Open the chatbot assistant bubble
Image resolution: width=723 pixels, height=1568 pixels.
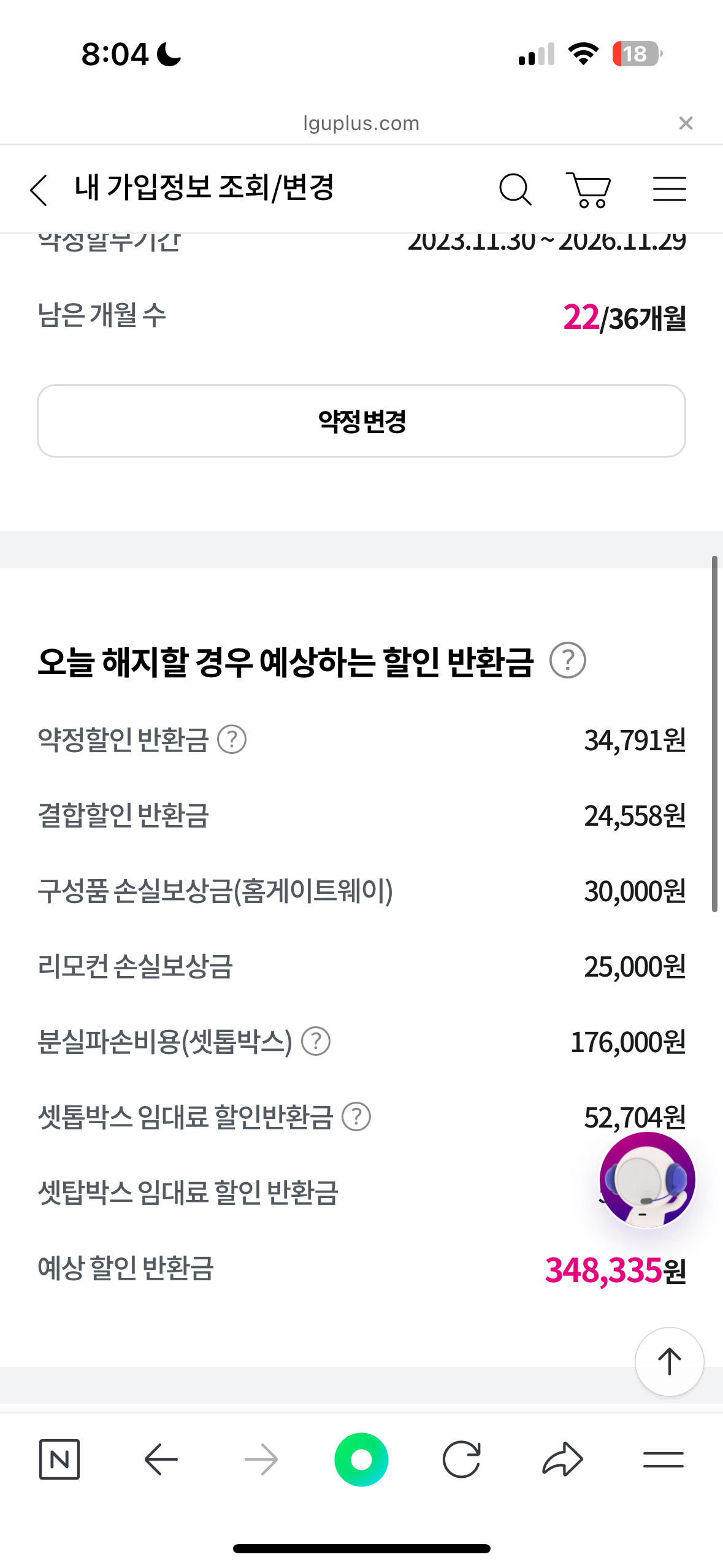pos(648,1180)
